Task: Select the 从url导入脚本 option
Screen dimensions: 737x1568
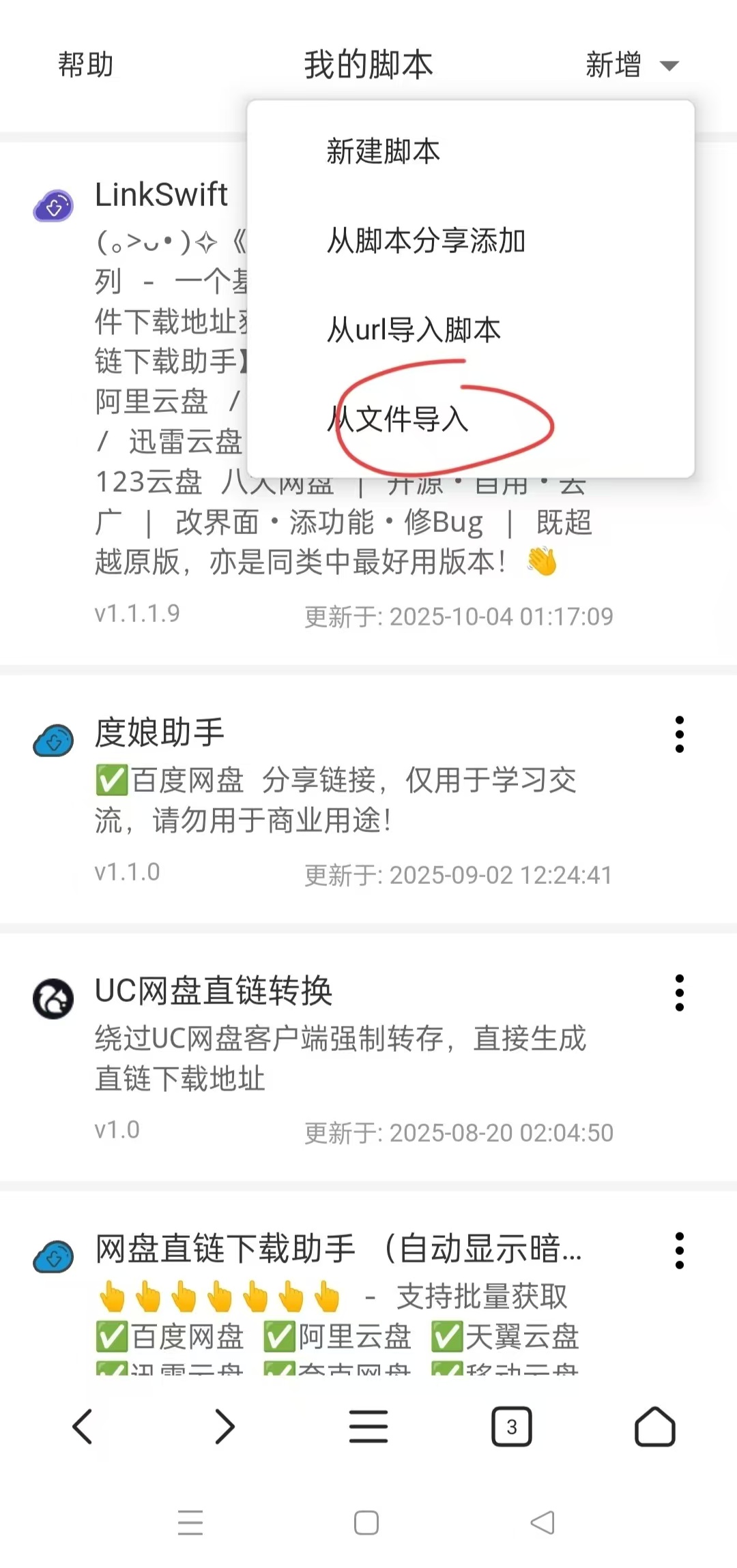Action: tap(414, 331)
